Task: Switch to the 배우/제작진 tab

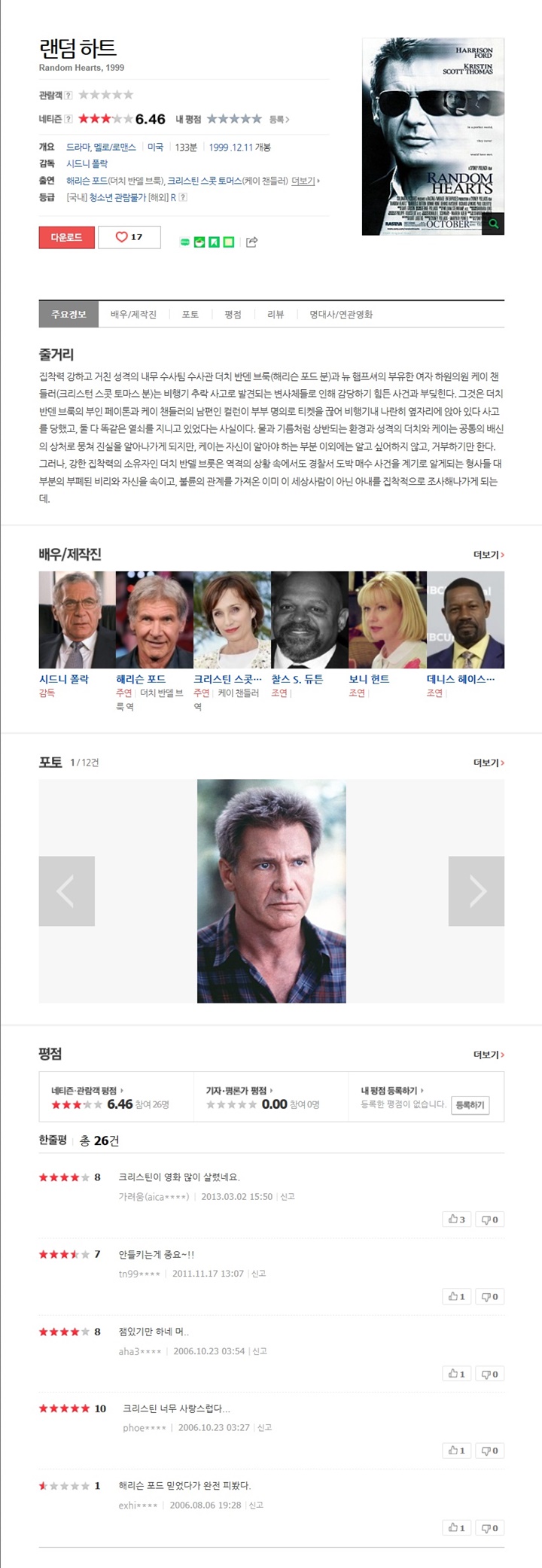Action: tap(133, 315)
